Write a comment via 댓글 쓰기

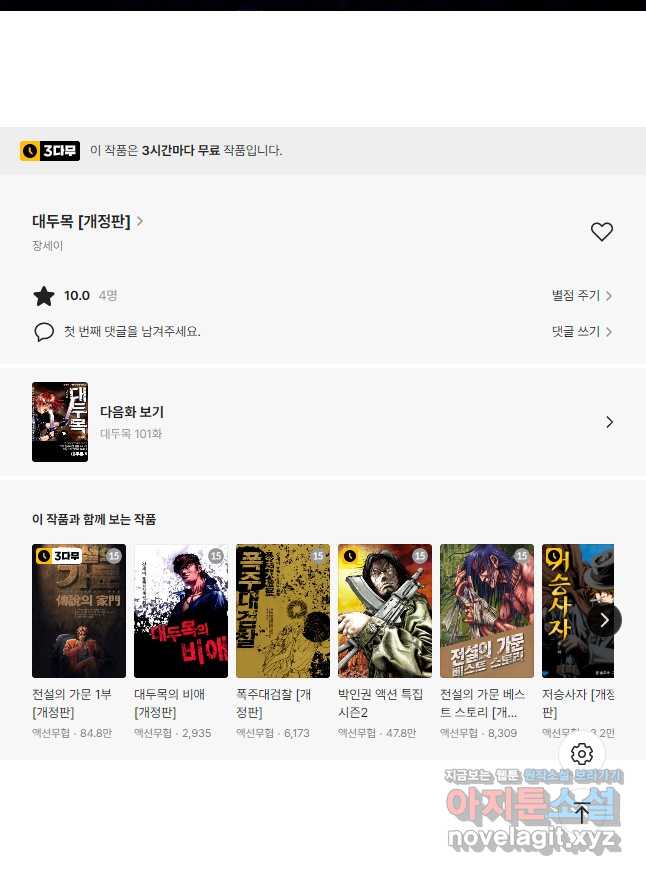point(581,332)
